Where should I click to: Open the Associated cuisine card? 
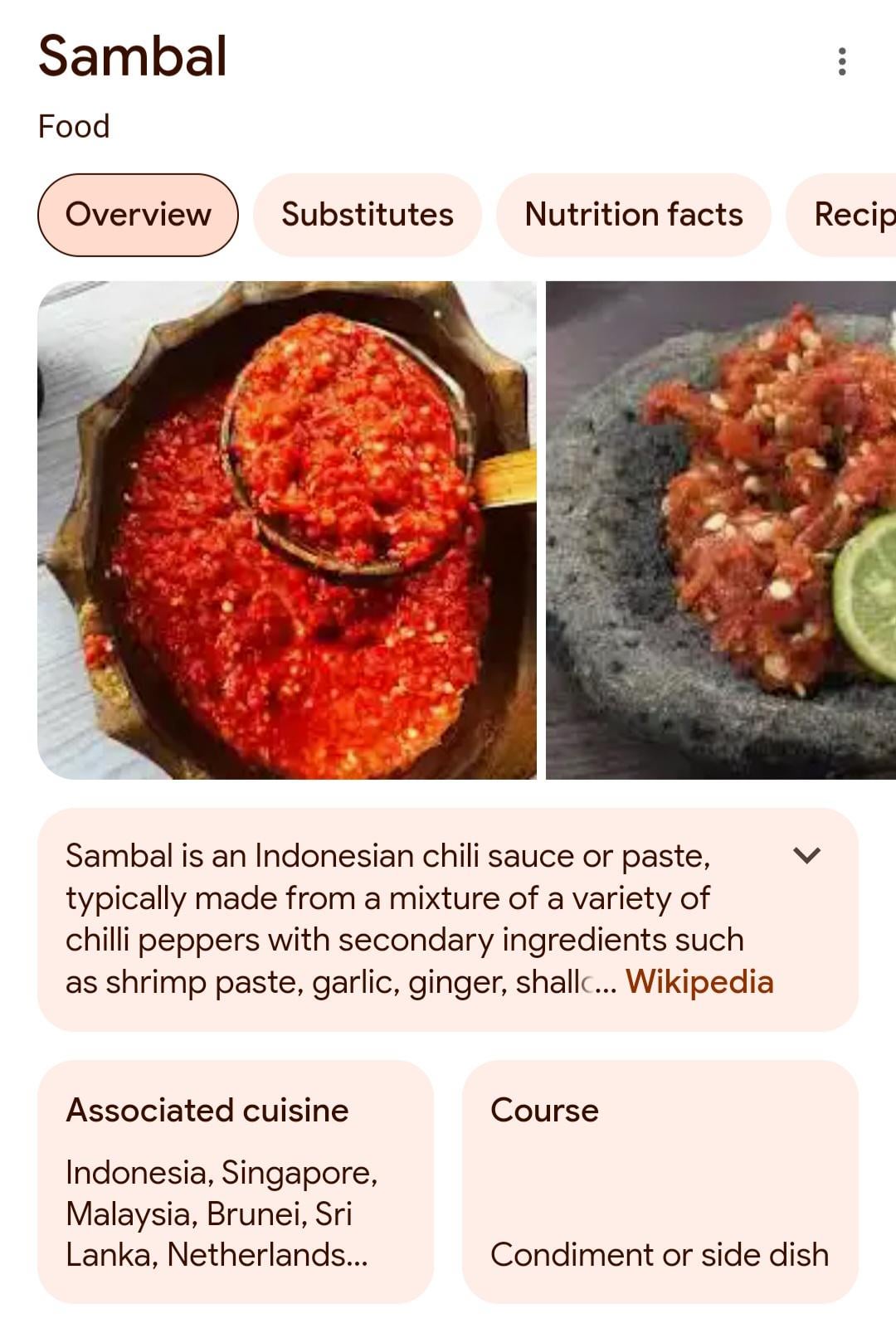pos(236,1181)
